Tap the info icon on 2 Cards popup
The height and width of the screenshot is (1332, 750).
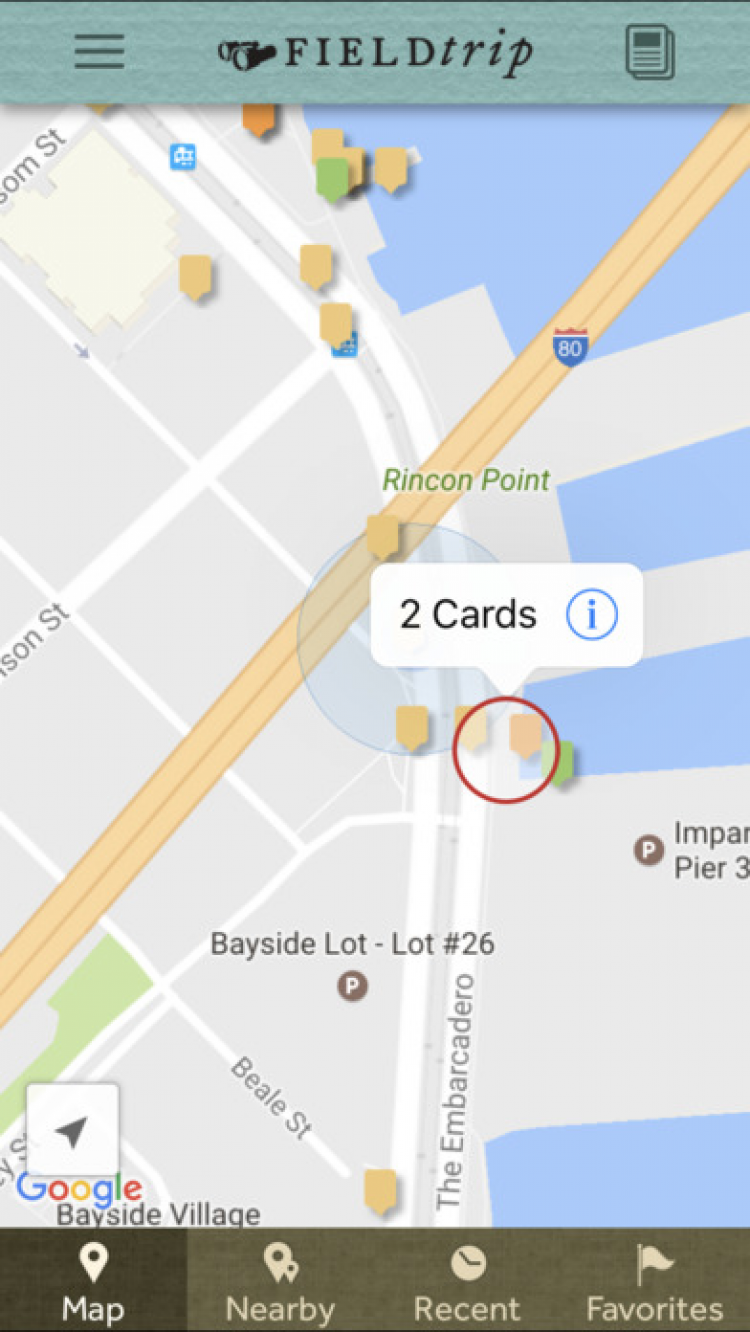tap(591, 615)
